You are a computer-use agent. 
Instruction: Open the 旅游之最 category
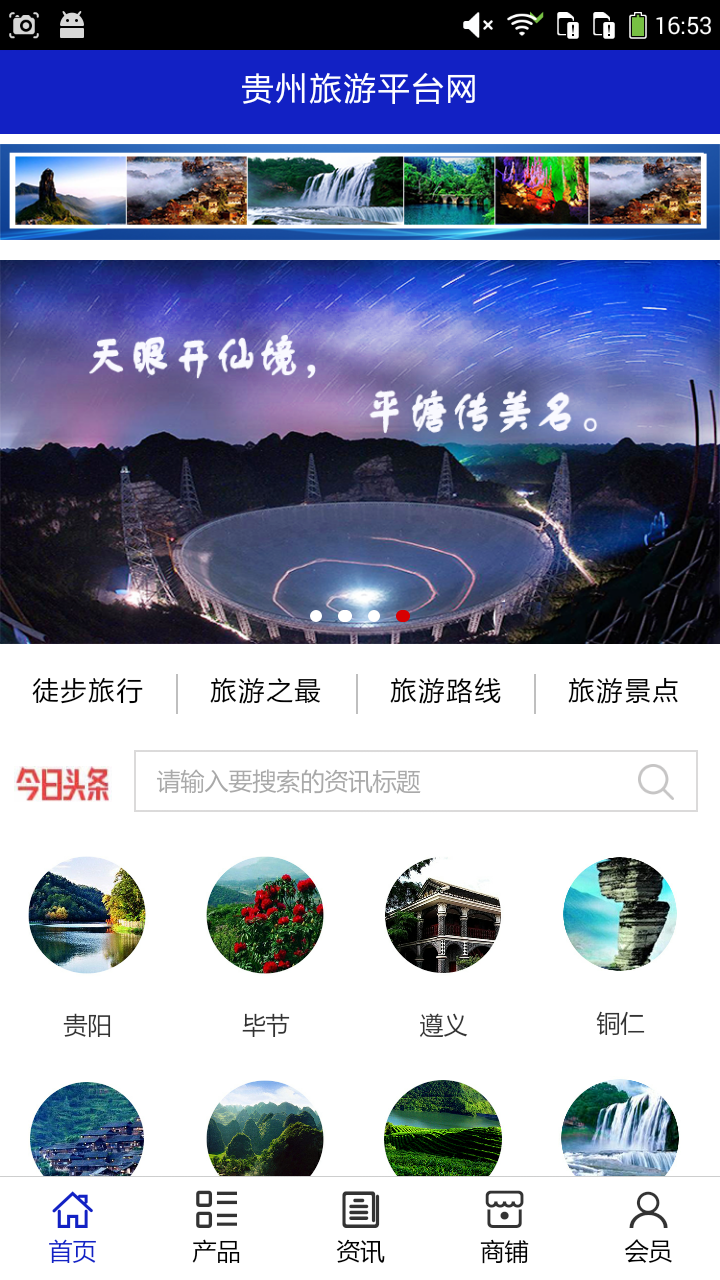(266, 691)
